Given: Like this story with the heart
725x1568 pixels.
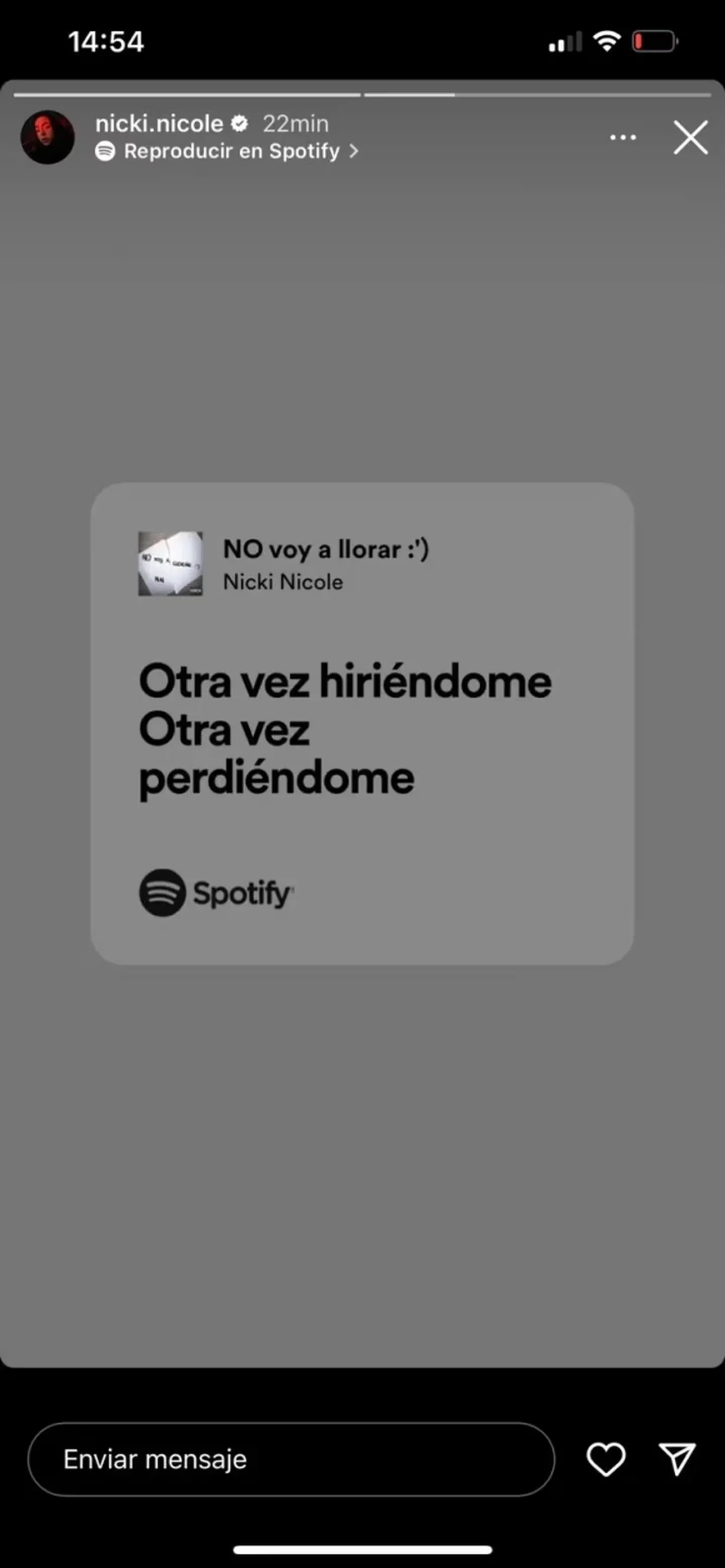Looking at the screenshot, I should pos(605,1459).
